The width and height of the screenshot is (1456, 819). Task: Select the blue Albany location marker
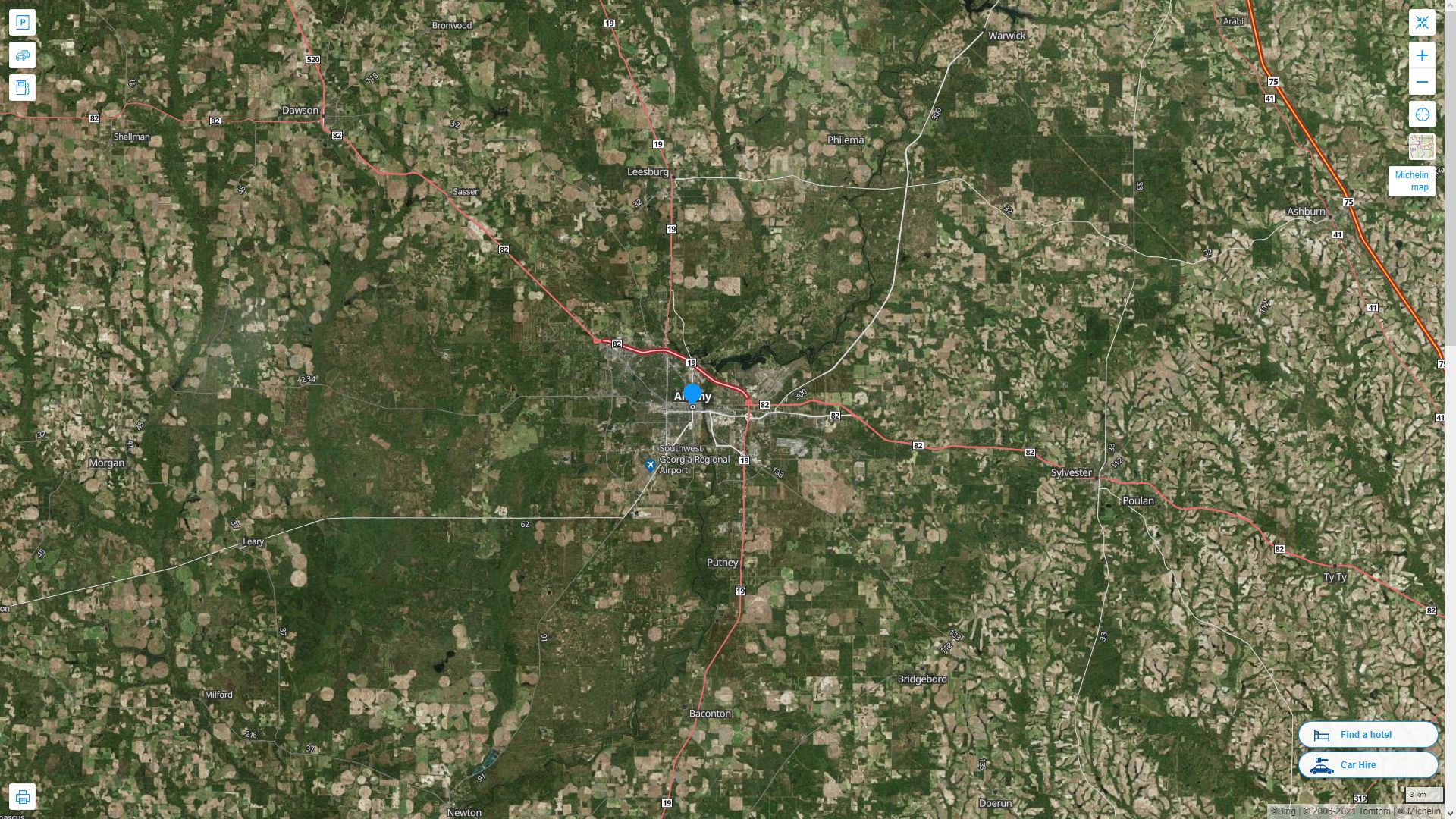pyautogui.click(x=692, y=394)
